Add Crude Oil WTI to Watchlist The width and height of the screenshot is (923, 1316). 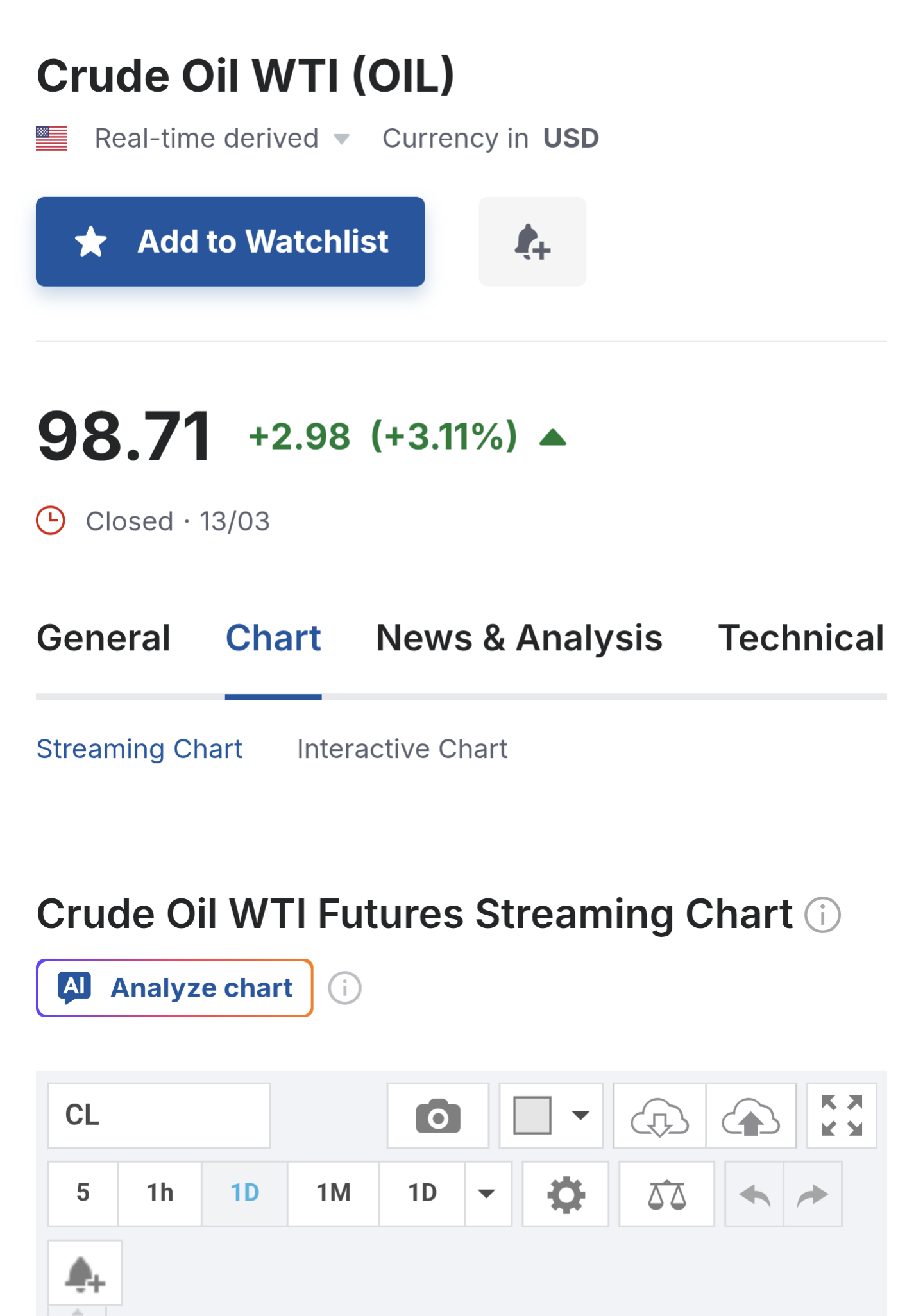coord(230,242)
